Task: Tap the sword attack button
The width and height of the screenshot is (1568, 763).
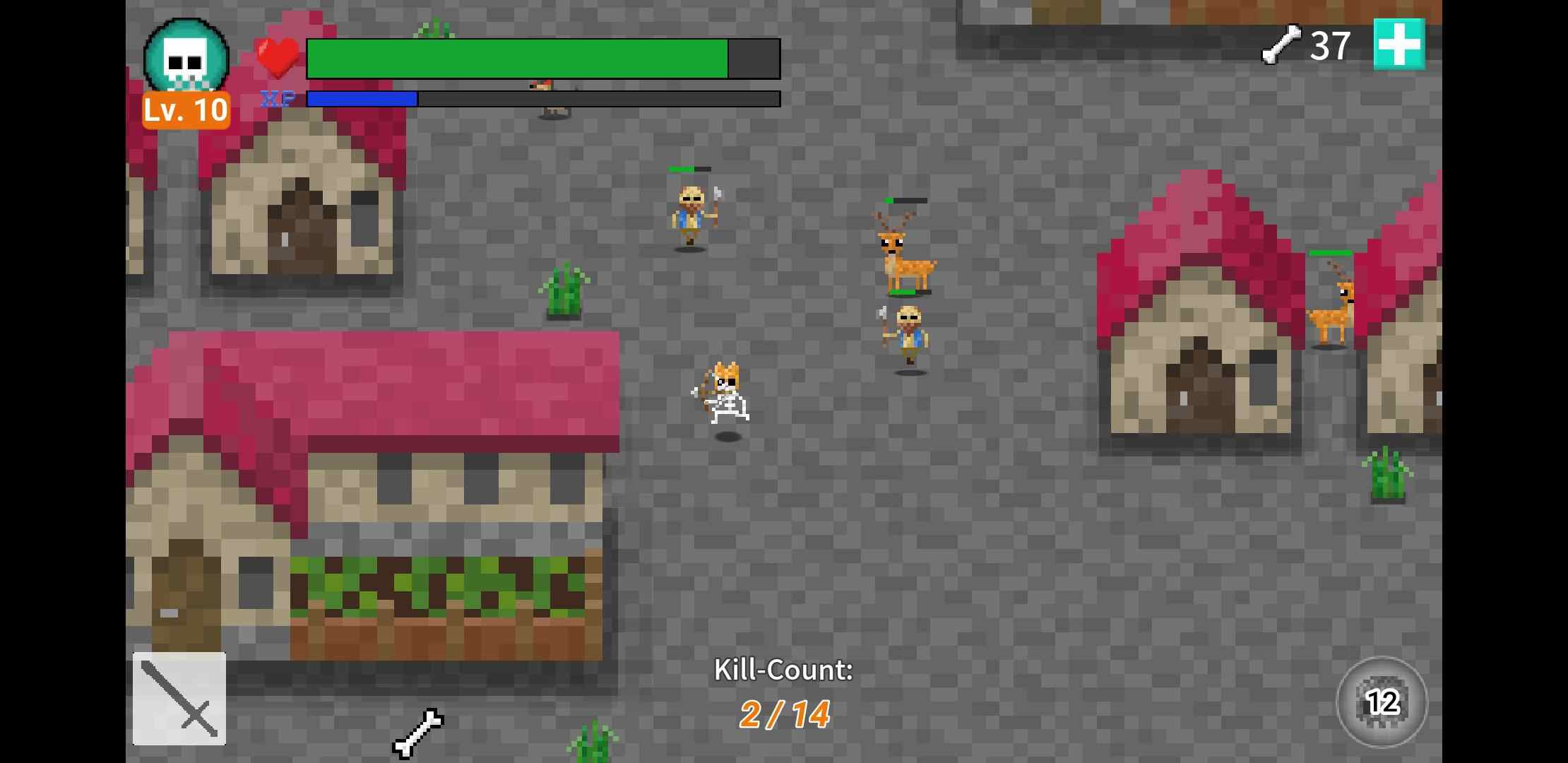Action: click(x=179, y=698)
